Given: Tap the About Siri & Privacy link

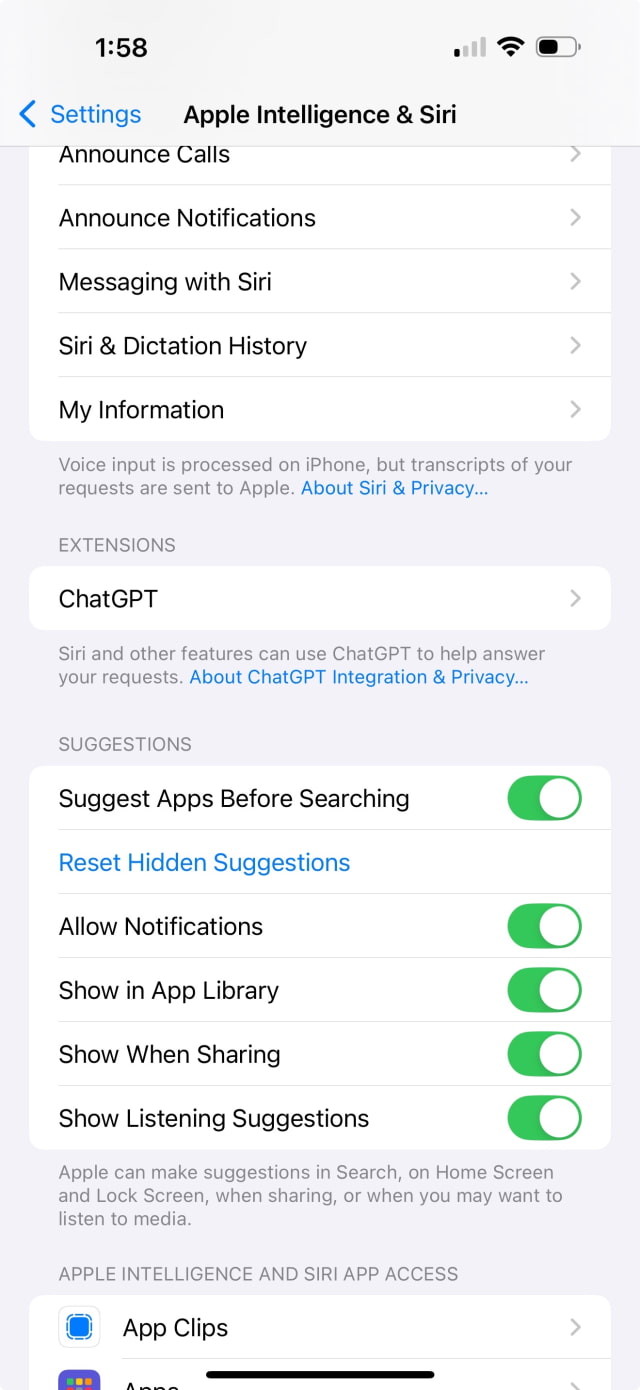Looking at the screenshot, I should pyautogui.click(x=394, y=488).
